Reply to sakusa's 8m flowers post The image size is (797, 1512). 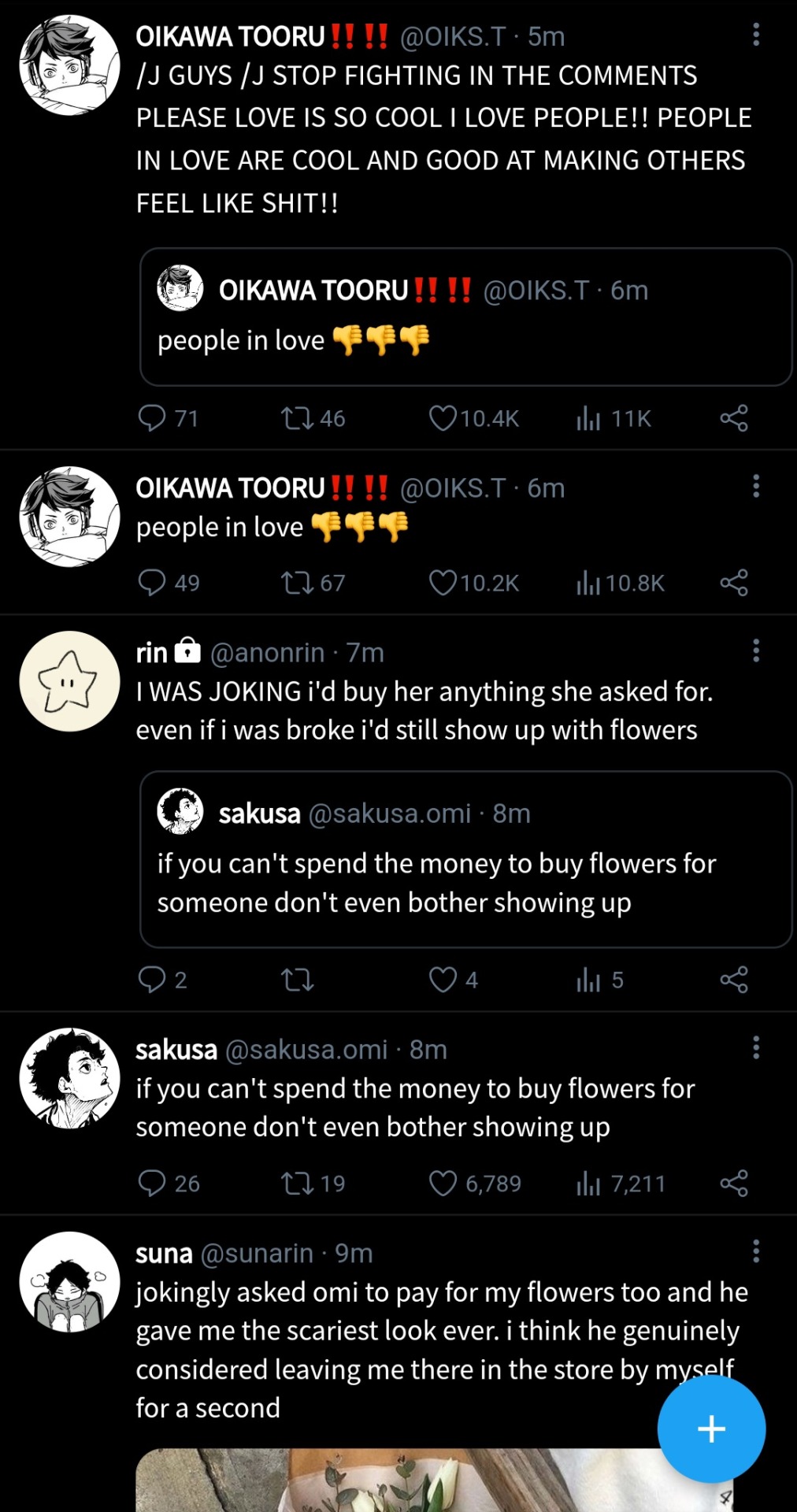(151, 1183)
